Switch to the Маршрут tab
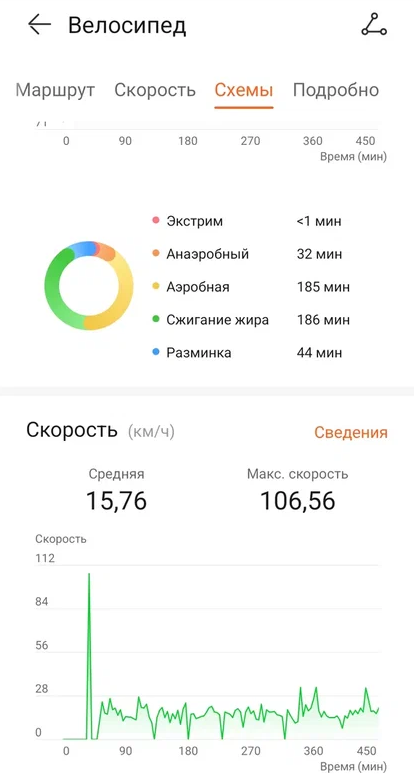 [55, 90]
